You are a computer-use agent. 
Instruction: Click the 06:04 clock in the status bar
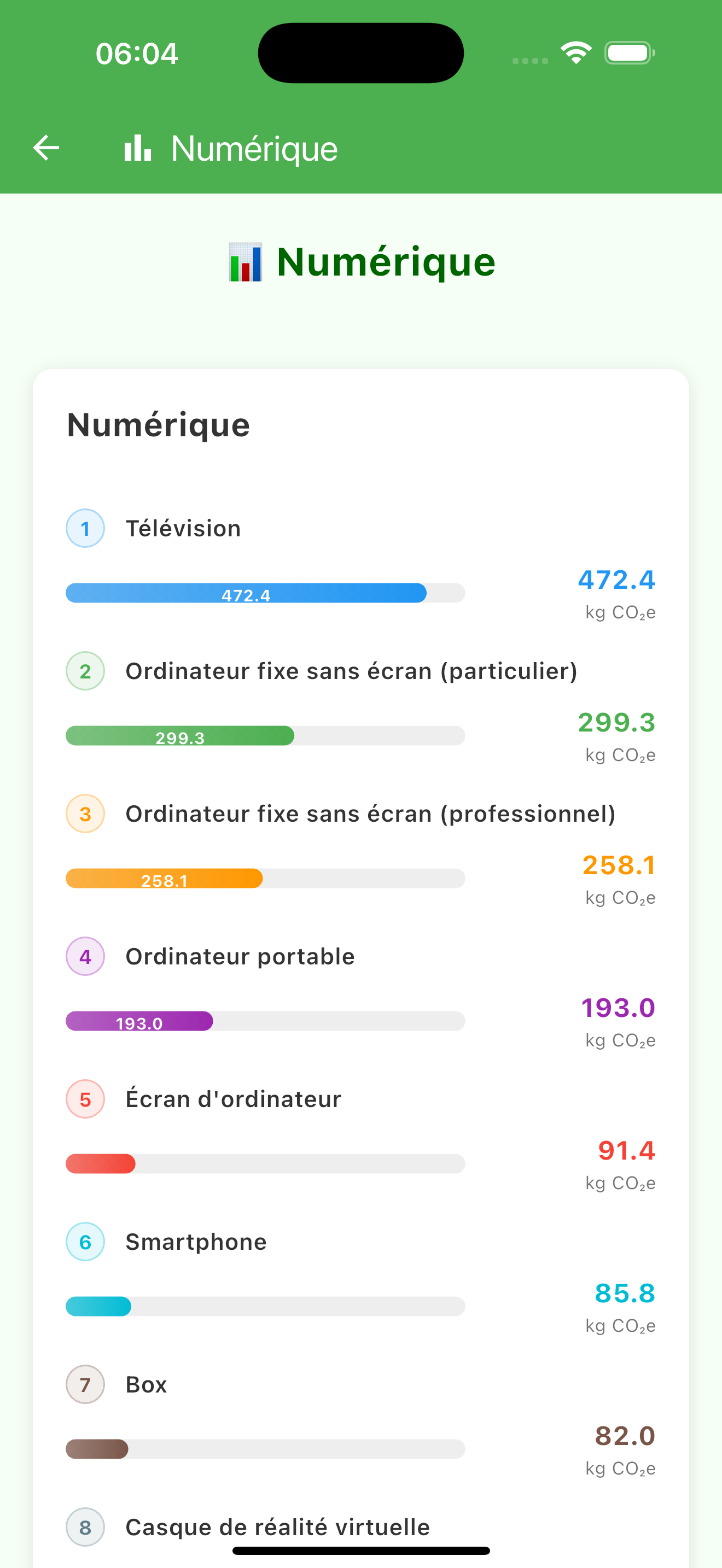(x=137, y=53)
